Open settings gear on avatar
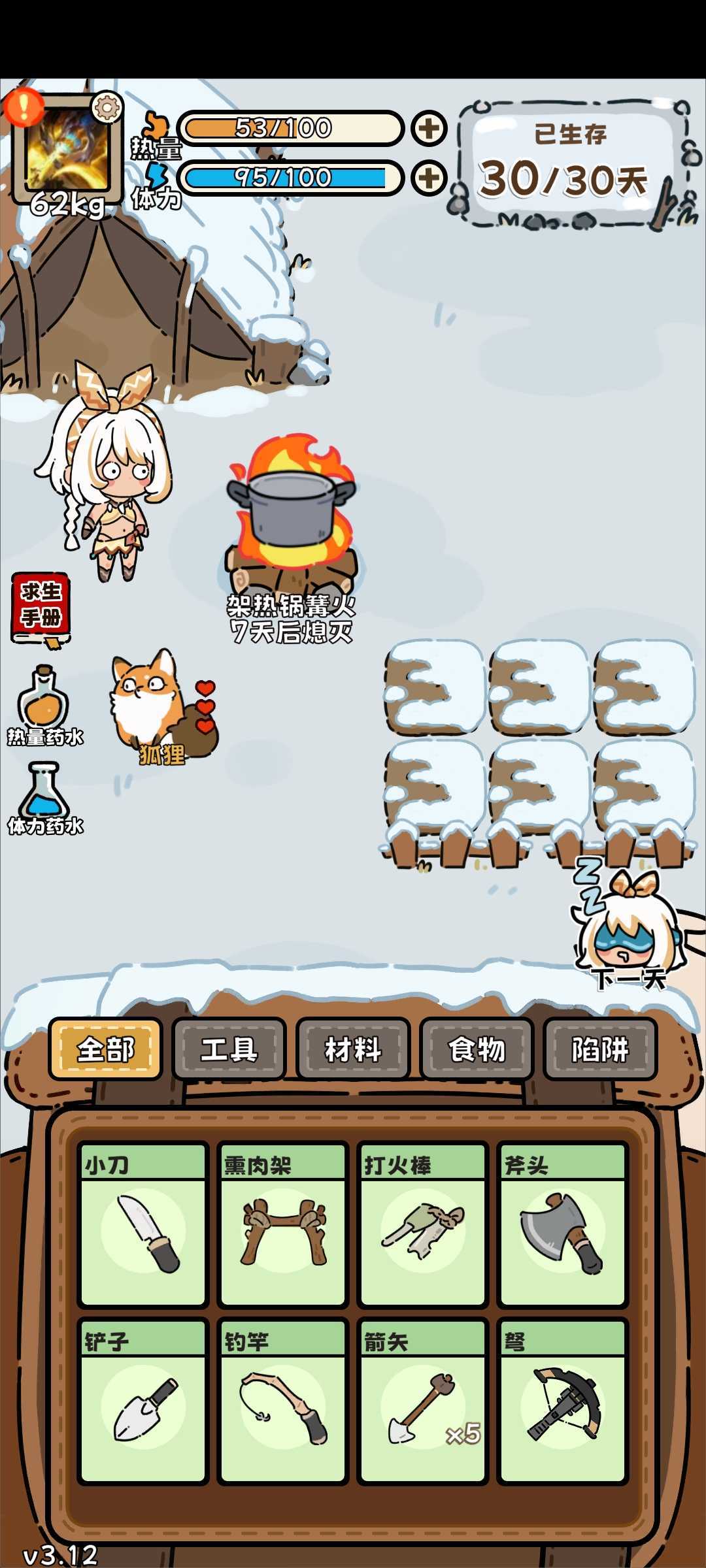The image size is (706, 1568). (107, 107)
